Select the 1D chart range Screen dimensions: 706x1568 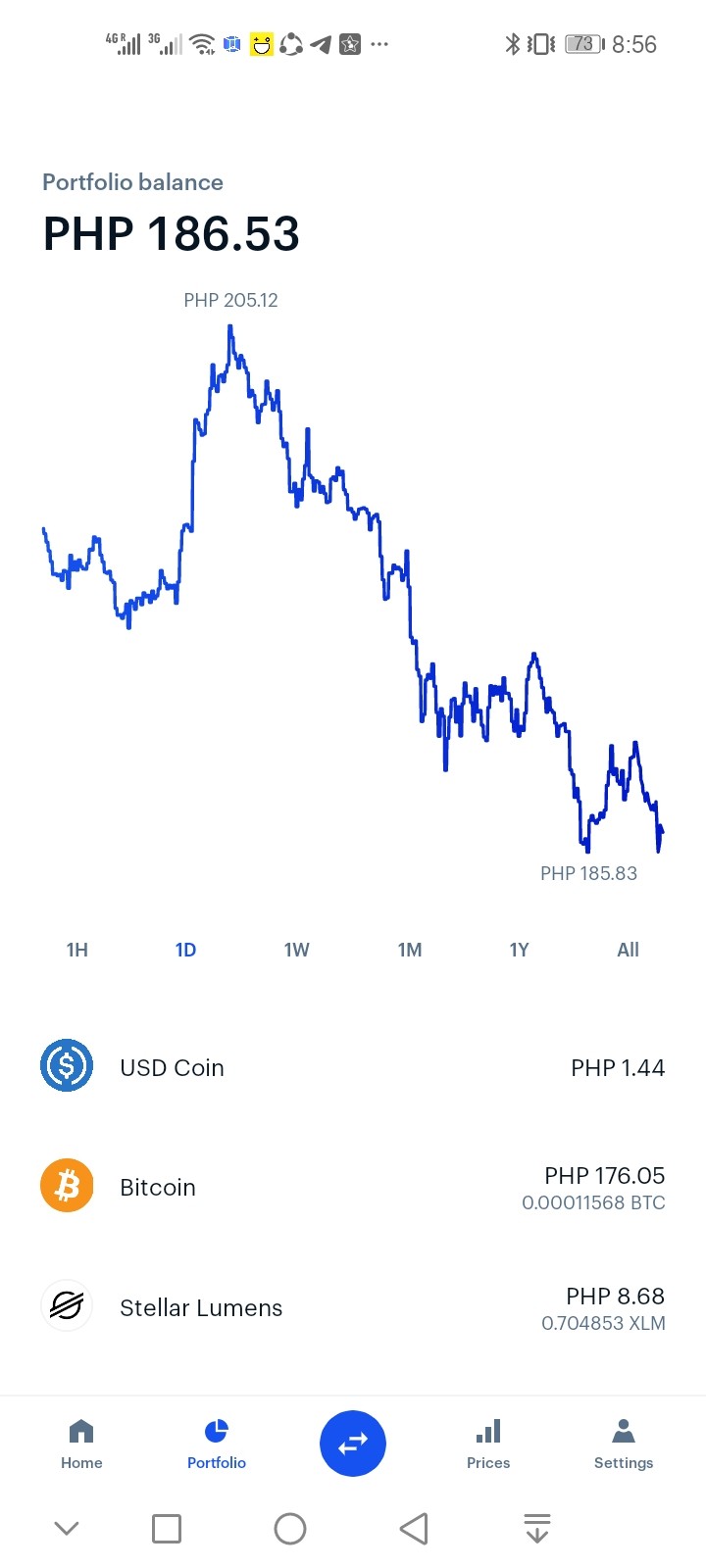point(185,950)
